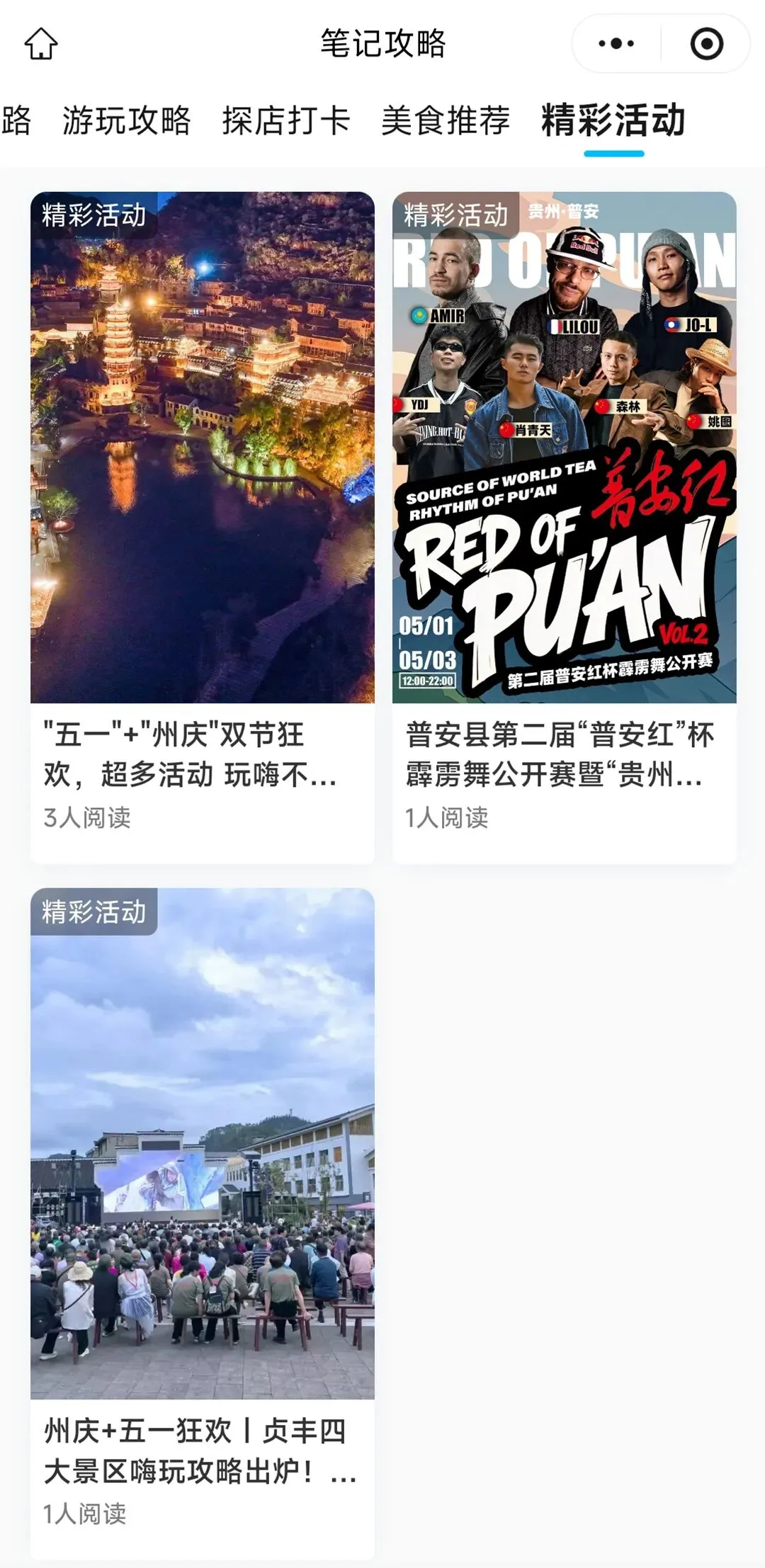The image size is (765, 1568).
Task: Close the mini program with the circle button
Action: point(706,44)
